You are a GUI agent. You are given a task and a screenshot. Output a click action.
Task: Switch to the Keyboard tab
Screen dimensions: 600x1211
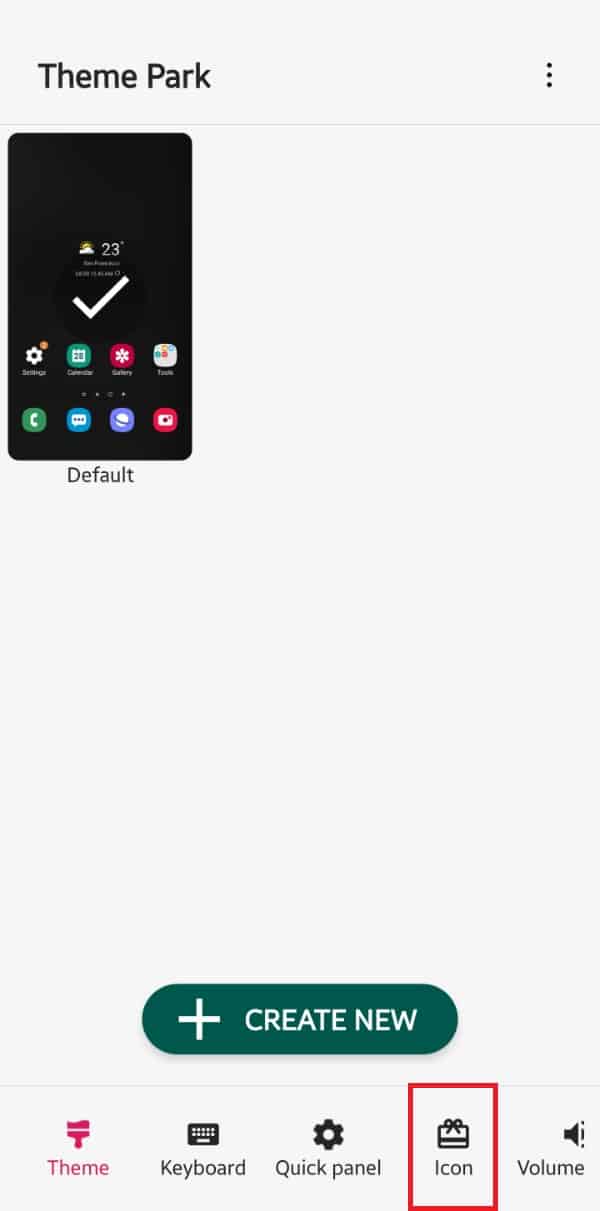tap(203, 1148)
